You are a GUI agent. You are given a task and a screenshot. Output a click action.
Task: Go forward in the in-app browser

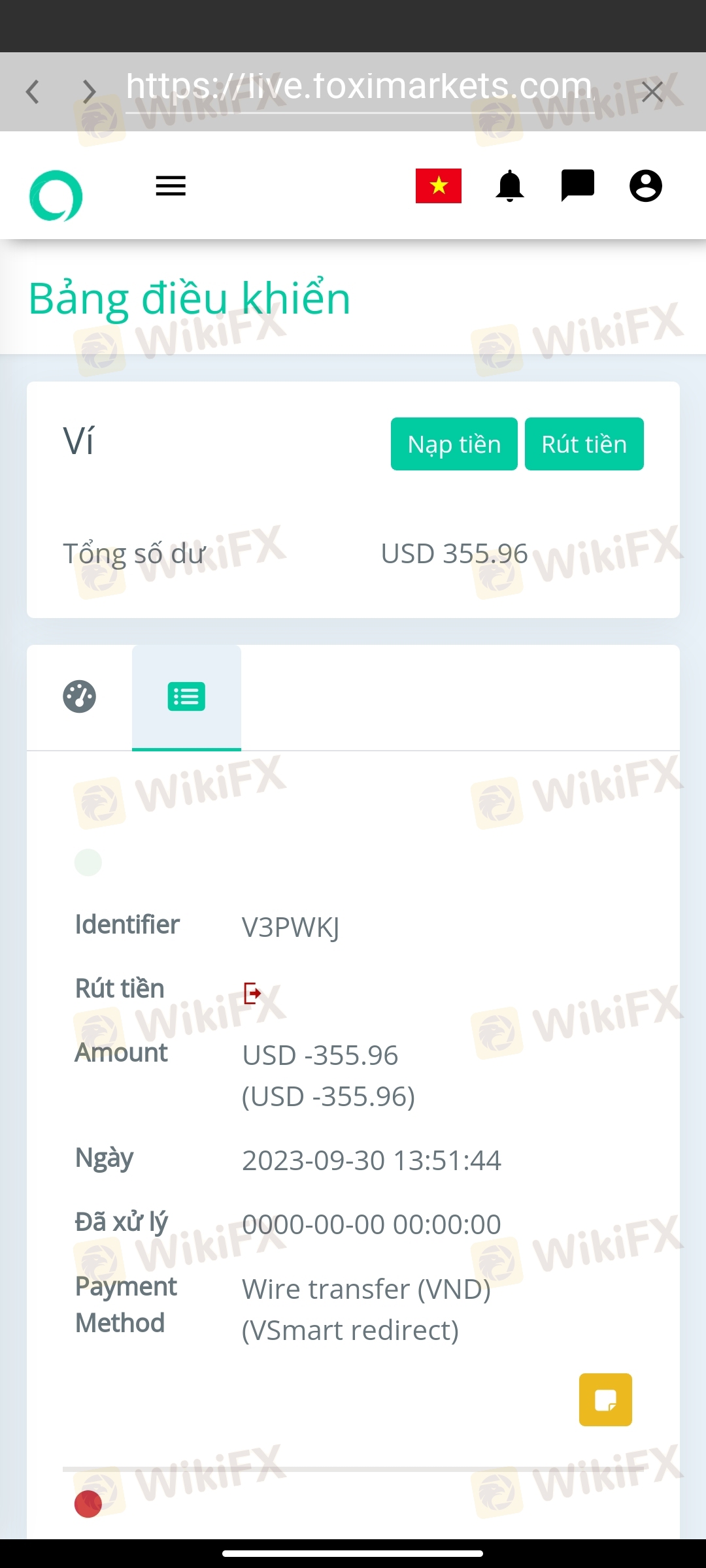[90, 92]
